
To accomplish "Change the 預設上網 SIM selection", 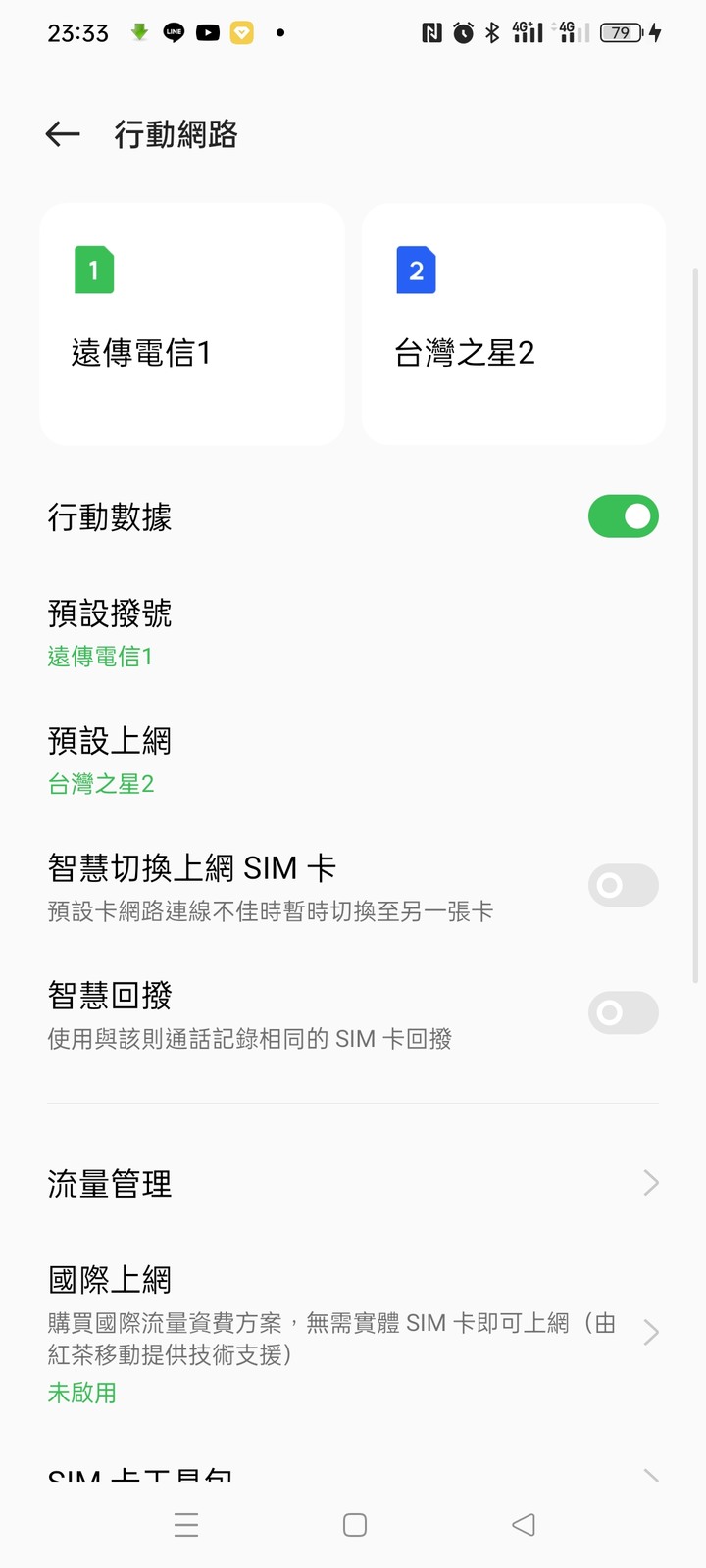I will tap(110, 759).
